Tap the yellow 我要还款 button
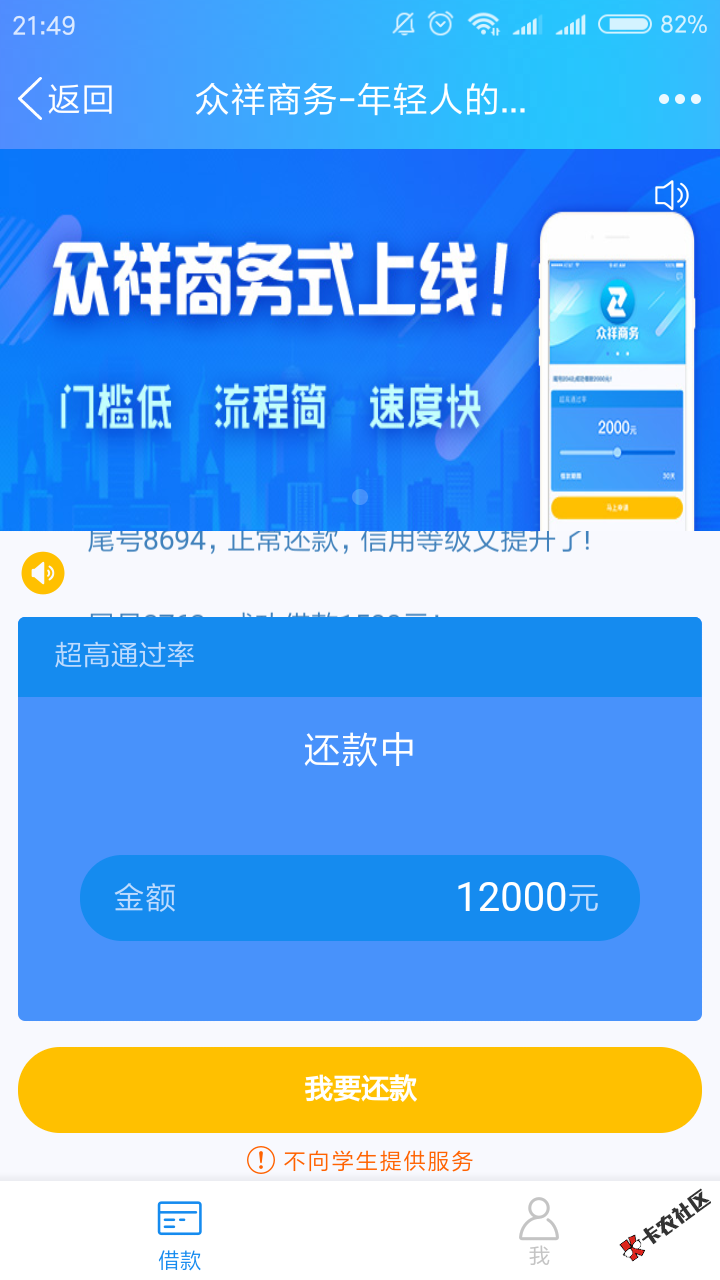Image resolution: width=720 pixels, height=1280 pixels. 360,1089
